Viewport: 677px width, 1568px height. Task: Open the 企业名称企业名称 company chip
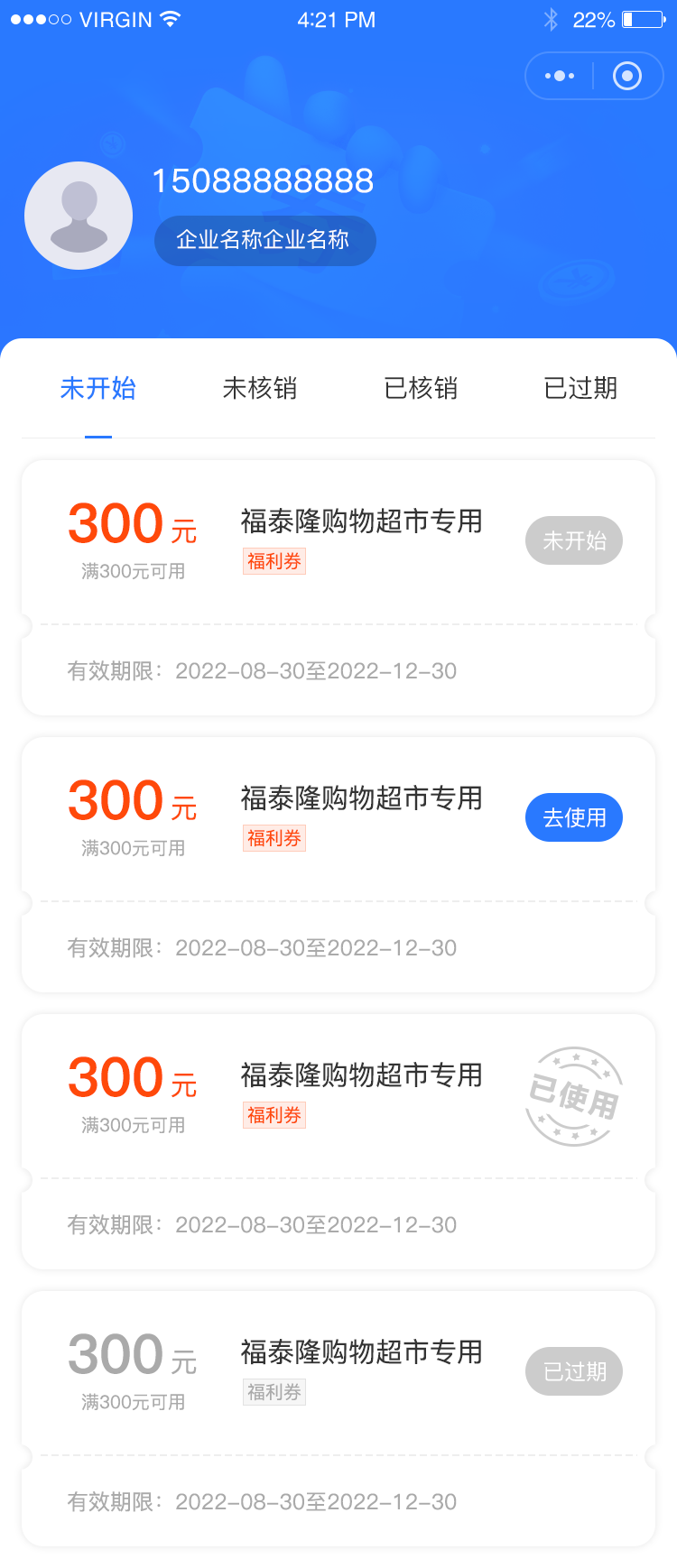click(264, 240)
